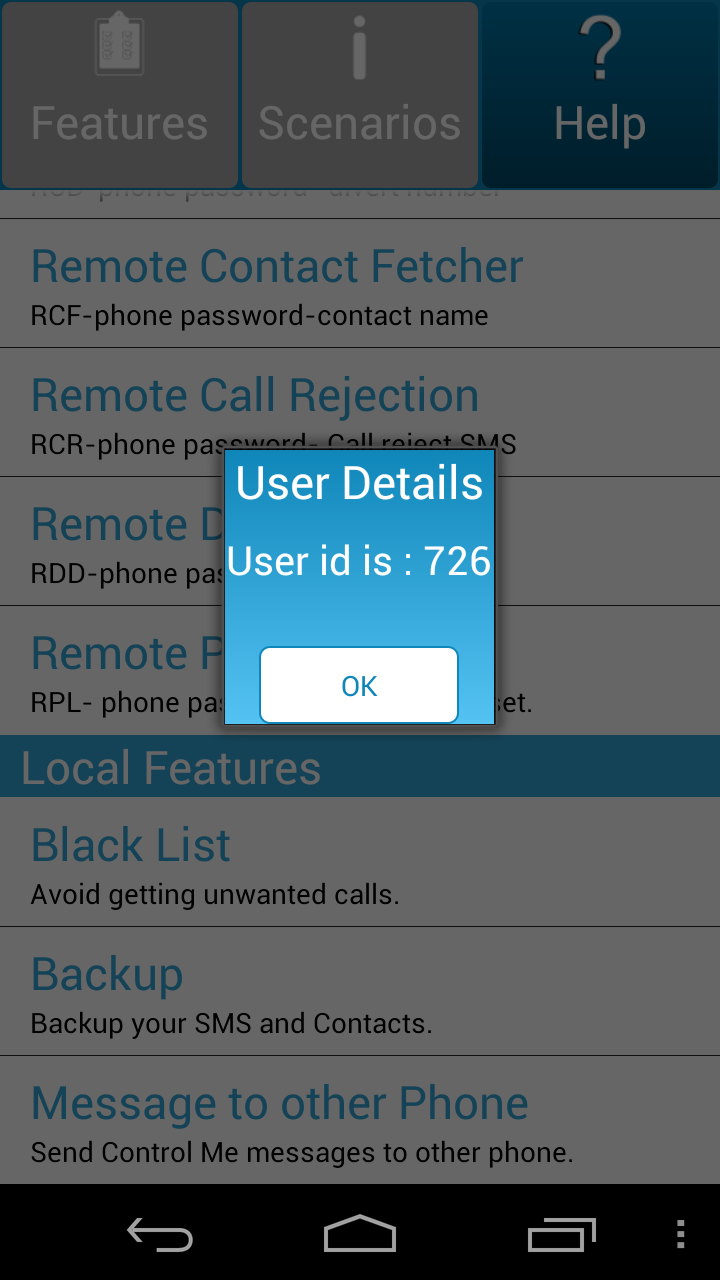The width and height of the screenshot is (720, 1280).
Task: Open the navigation bar overflow menu
Action: point(680,1234)
